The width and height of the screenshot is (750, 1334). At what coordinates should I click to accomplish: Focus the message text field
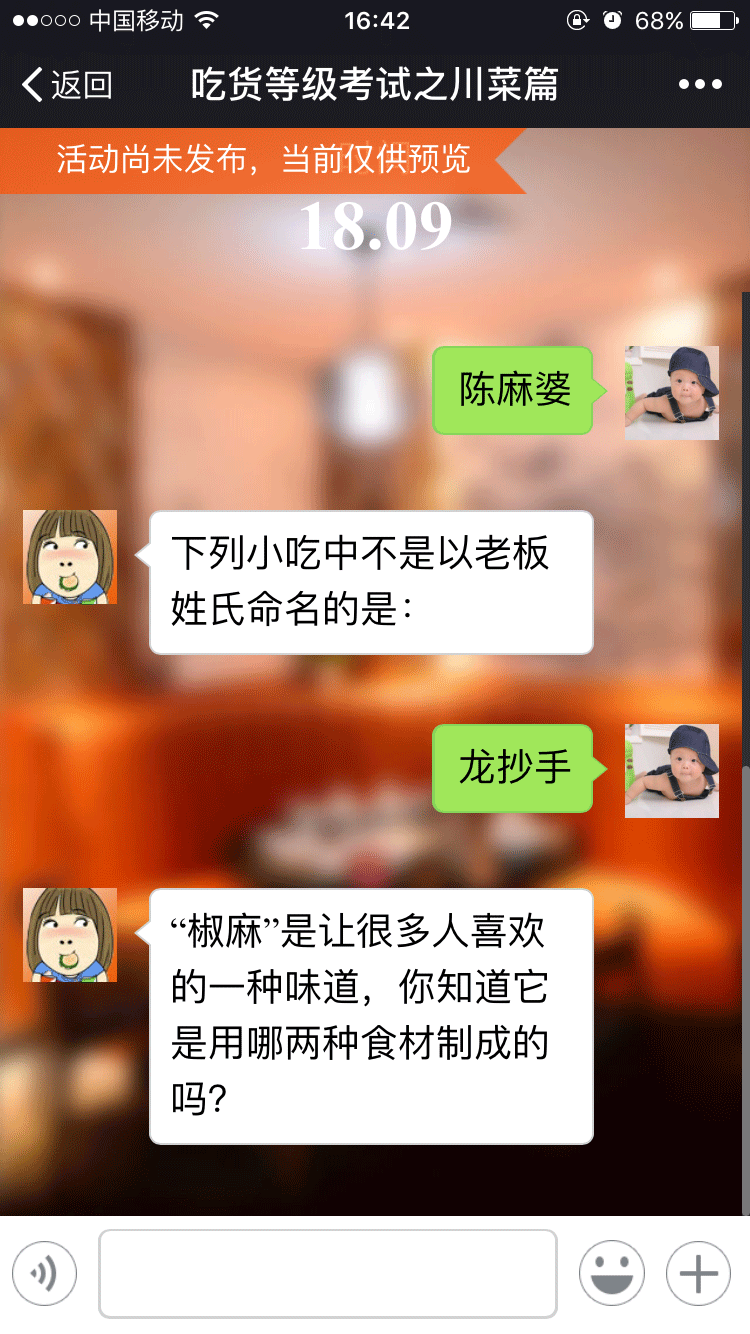327,1273
